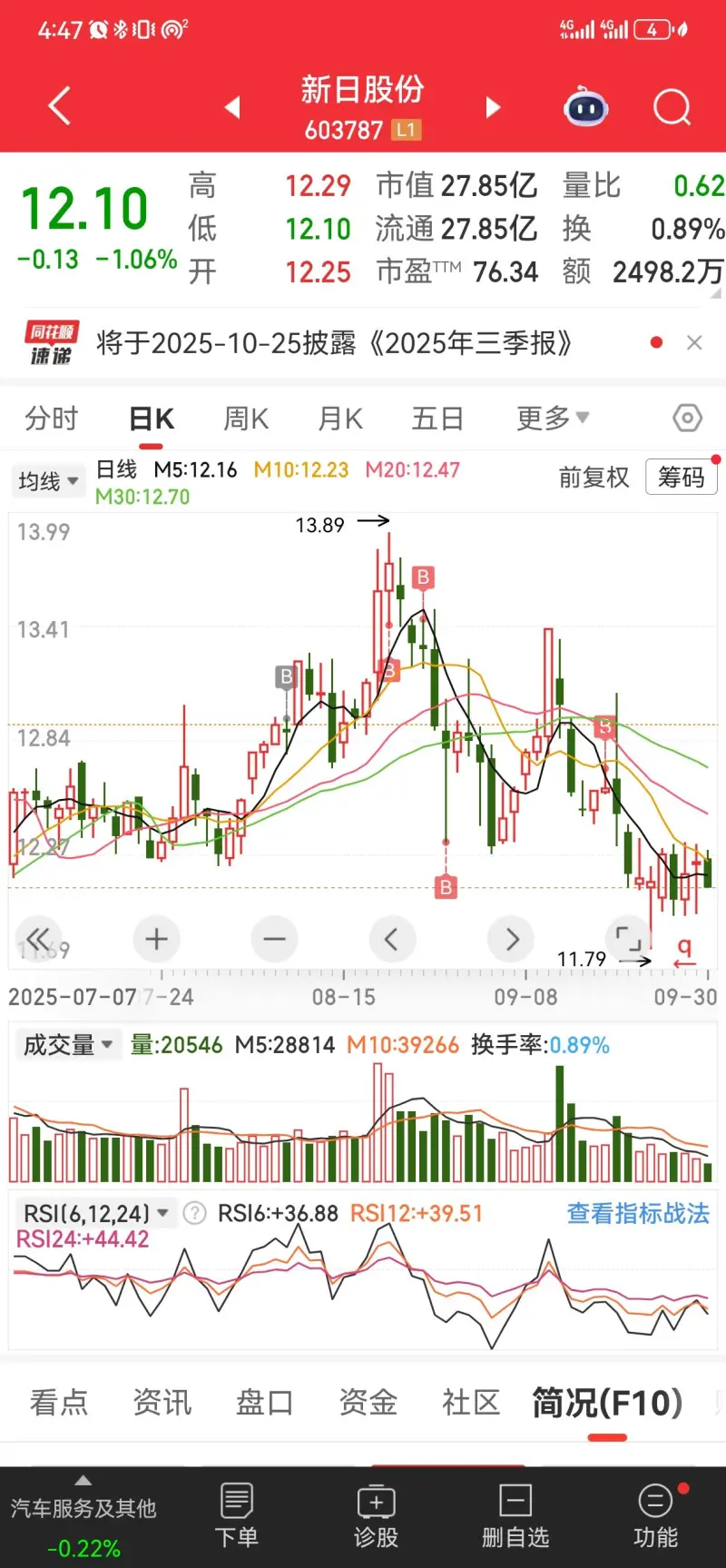This screenshot has height=1568, width=726.
Task: Open the 均线 indicator dropdown
Action: 48,480
